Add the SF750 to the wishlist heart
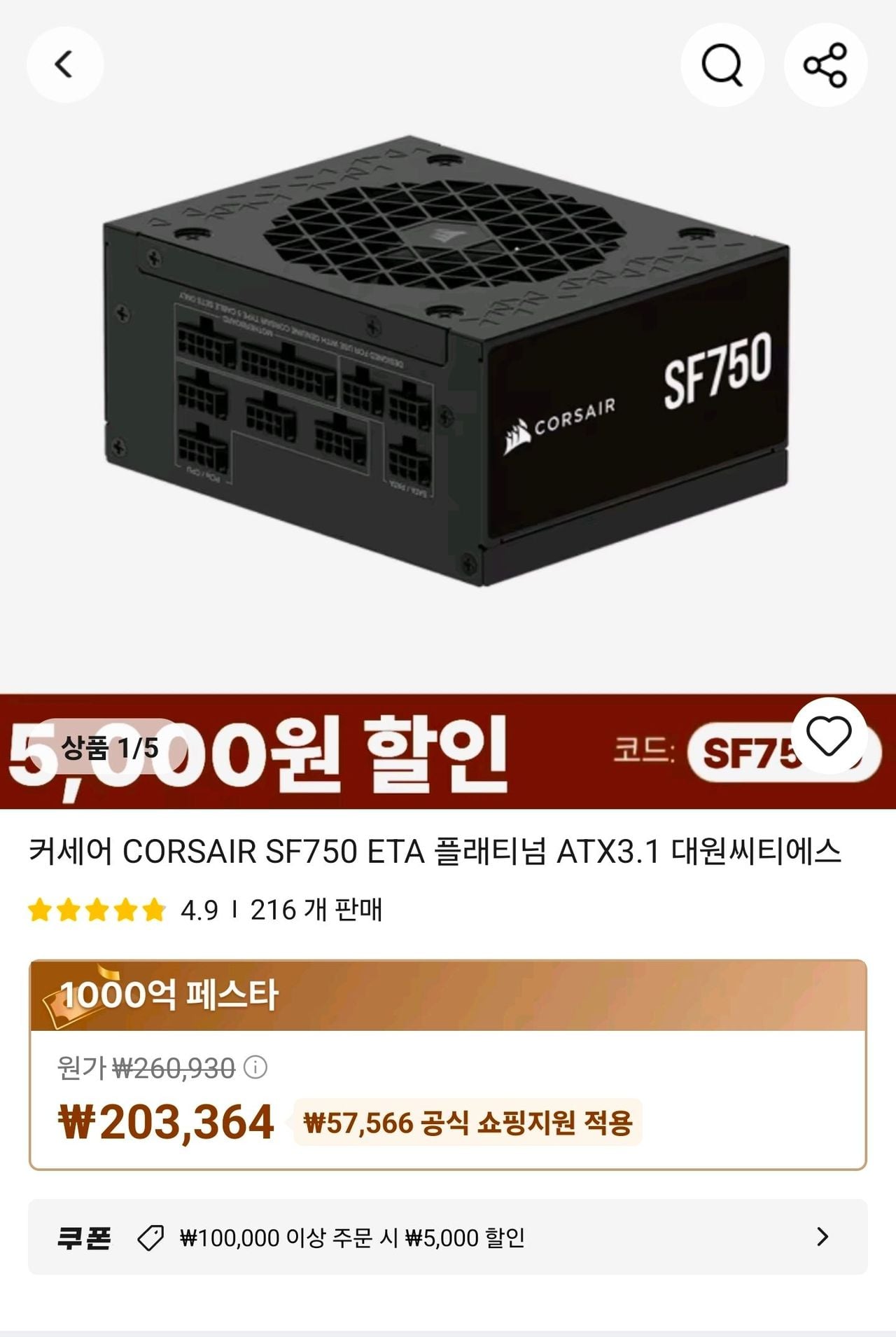This screenshot has height=1337, width=896. pyautogui.click(x=829, y=736)
